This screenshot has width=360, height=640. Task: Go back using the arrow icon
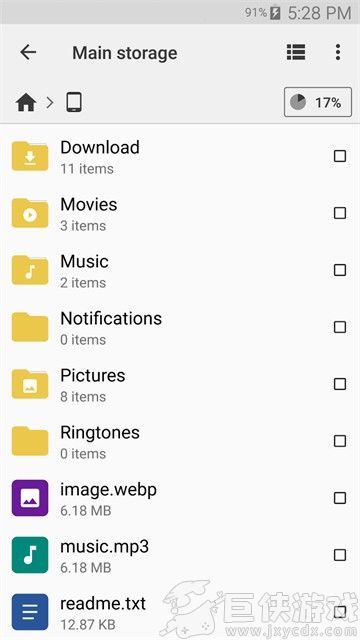pyautogui.click(x=28, y=52)
